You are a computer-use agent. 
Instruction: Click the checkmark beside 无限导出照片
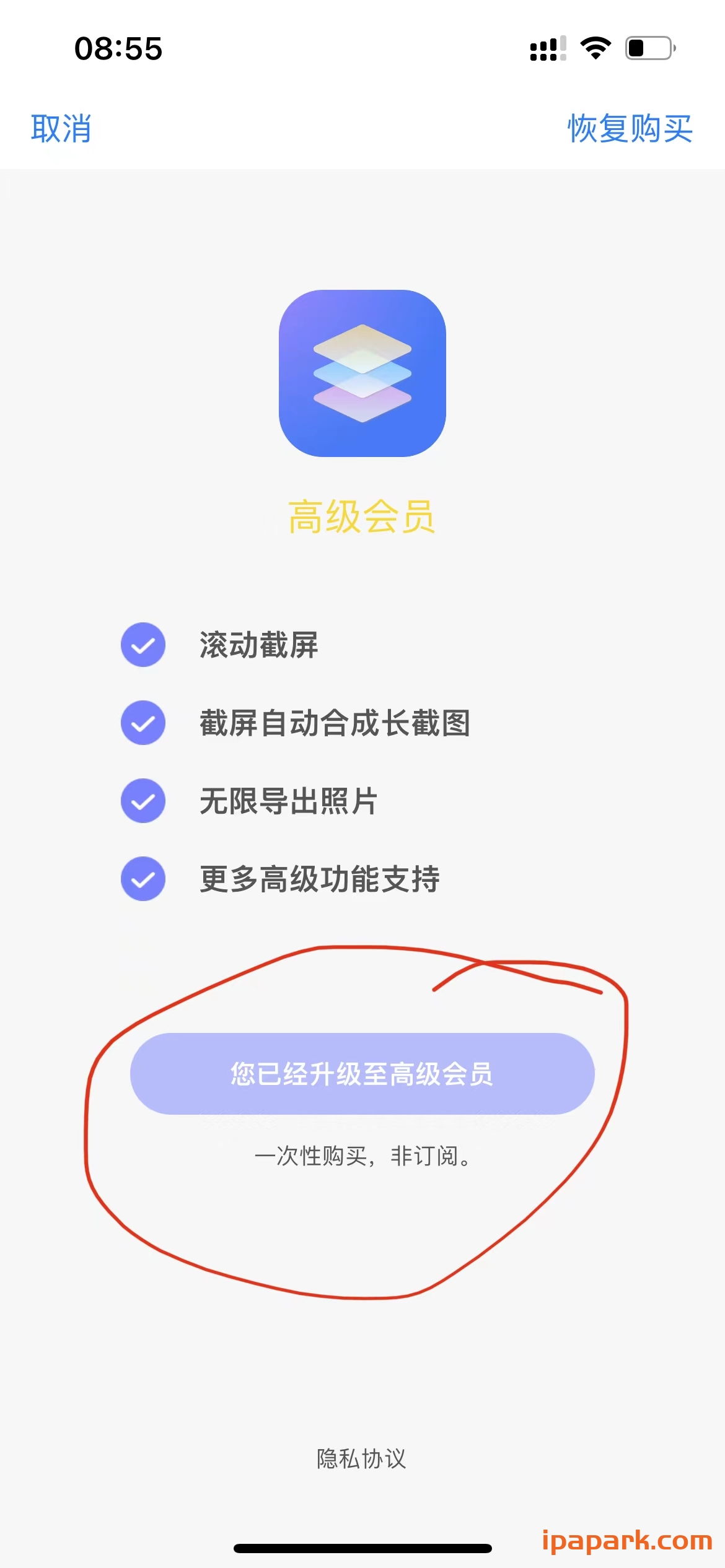click(143, 802)
